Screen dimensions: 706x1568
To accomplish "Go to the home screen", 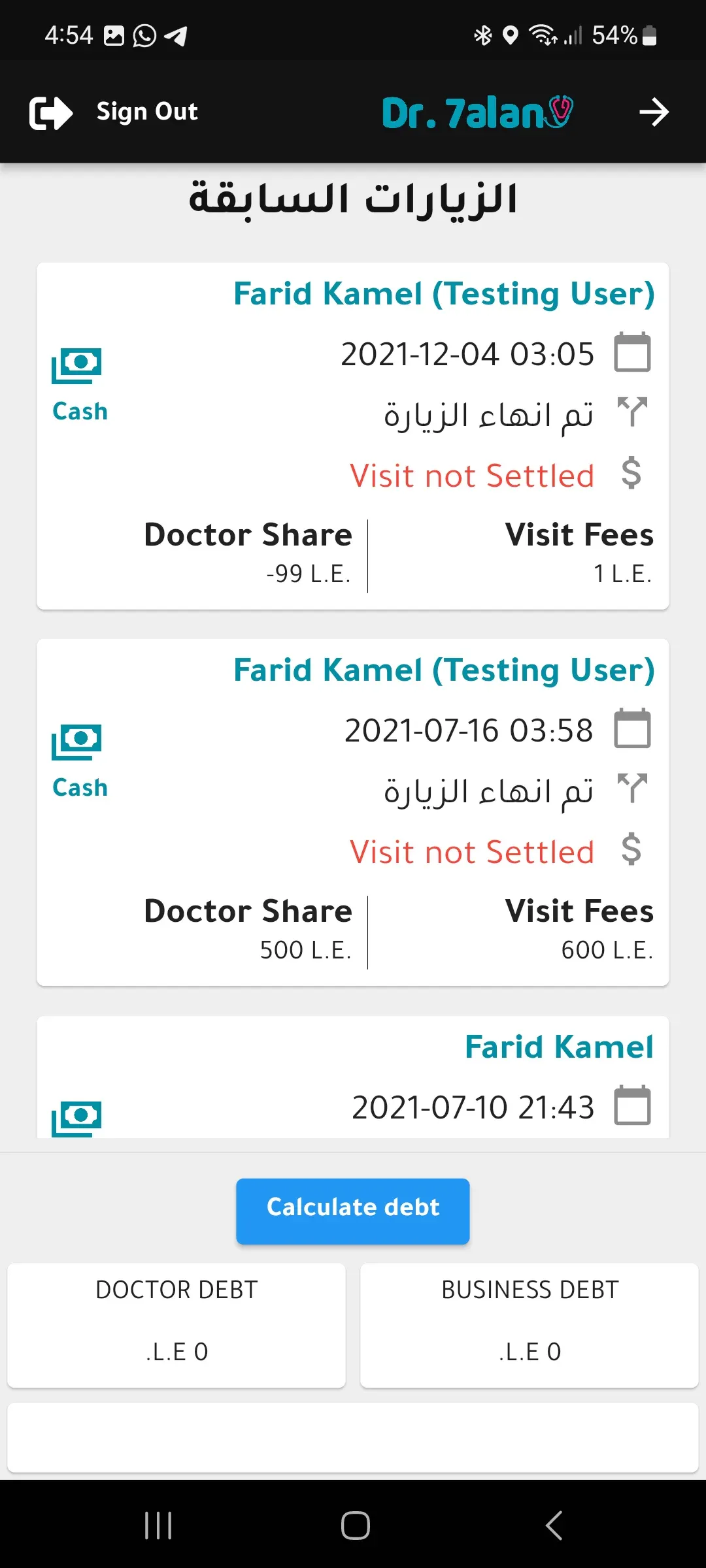I will [355, 1526].
